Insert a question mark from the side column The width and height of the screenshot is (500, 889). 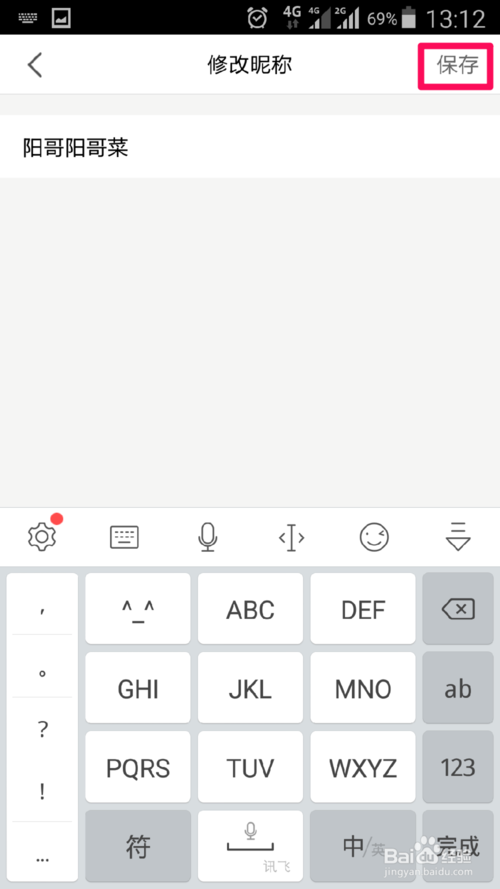tap(43, 729)
